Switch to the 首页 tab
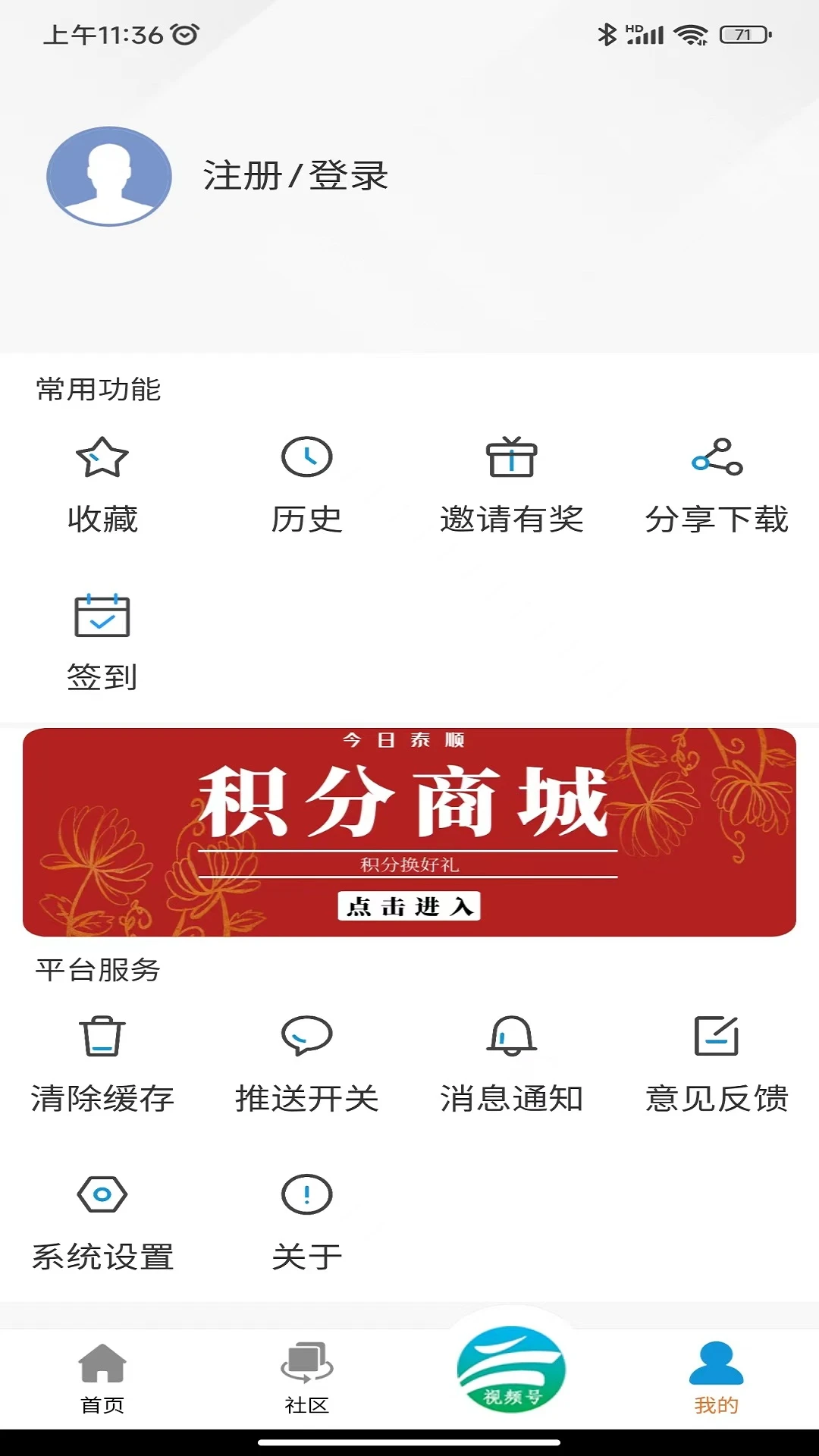This screenshot has width=819, height=1456. pyautogui.click(x=102, y=1378)
